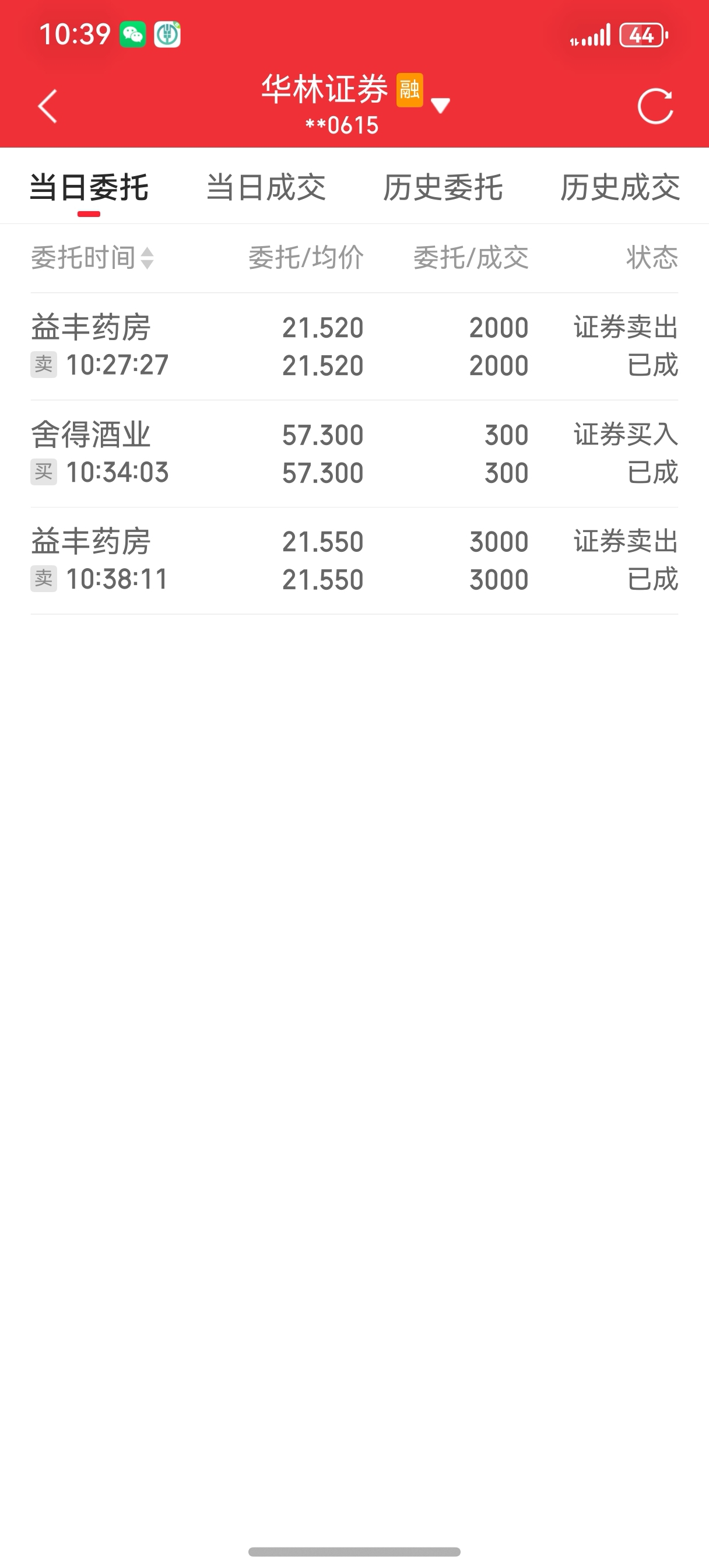The image size is (709, 1568).
Task: Open the 历史成交 tab
Action: click(x=620, y=187)
